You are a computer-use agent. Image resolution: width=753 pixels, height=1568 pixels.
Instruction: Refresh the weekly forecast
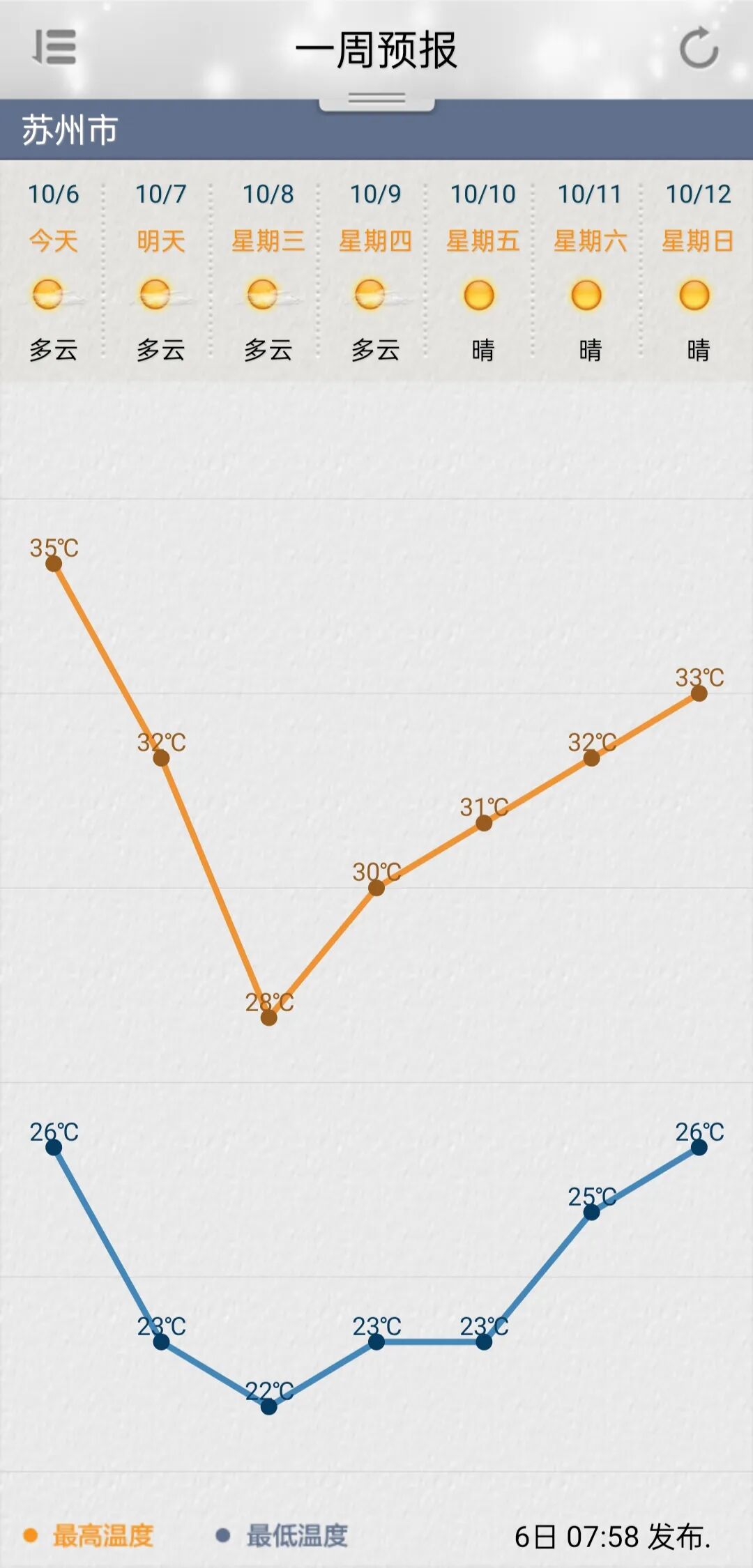click(699, 49)
